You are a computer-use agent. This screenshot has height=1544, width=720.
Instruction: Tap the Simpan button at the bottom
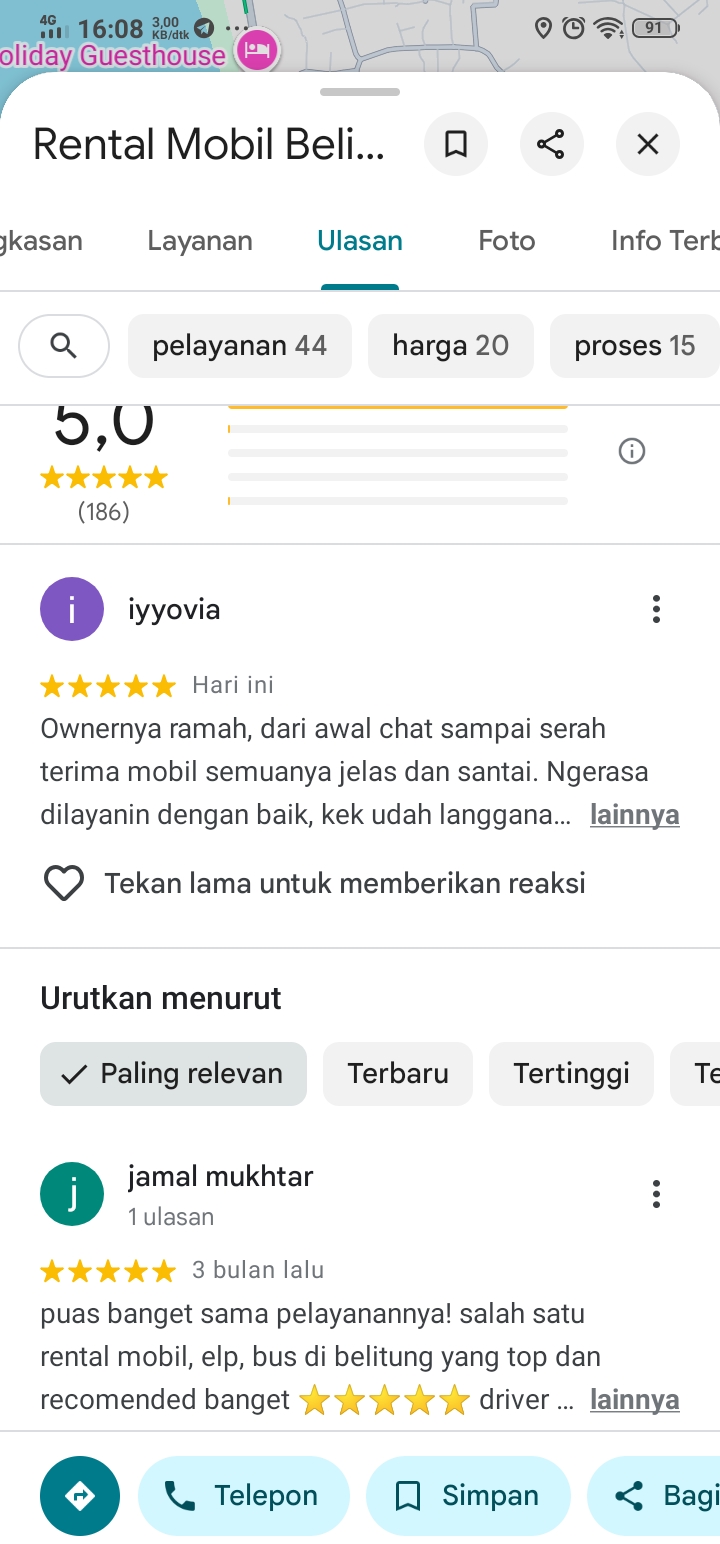click(468, 1496)
